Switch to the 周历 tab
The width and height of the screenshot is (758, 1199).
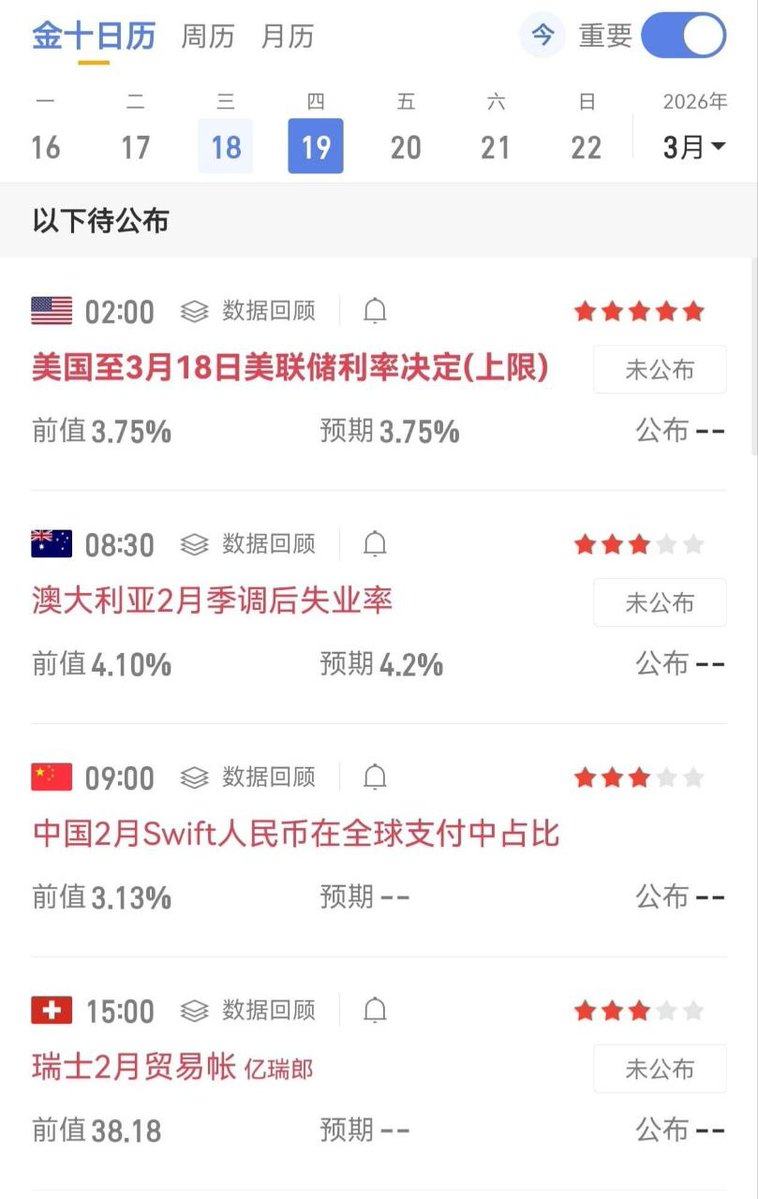[x=207, y=37]
